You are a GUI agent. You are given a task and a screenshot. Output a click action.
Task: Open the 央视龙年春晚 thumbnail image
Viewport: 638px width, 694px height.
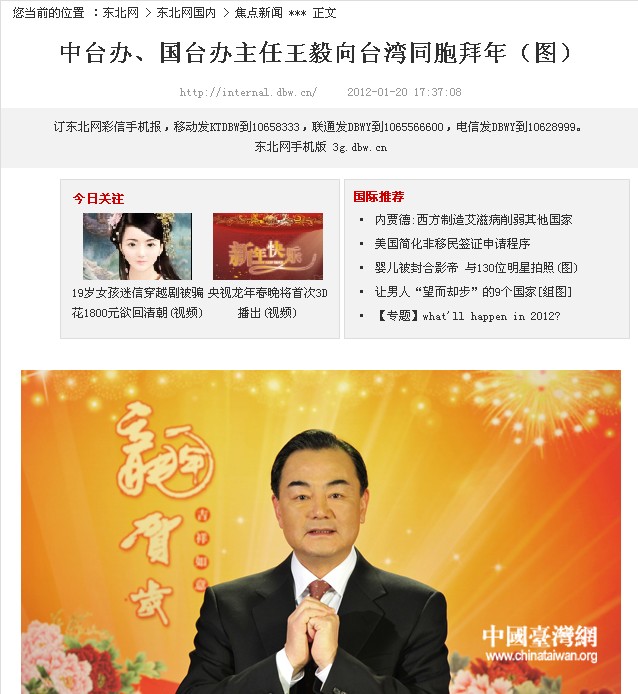[267, 246]
